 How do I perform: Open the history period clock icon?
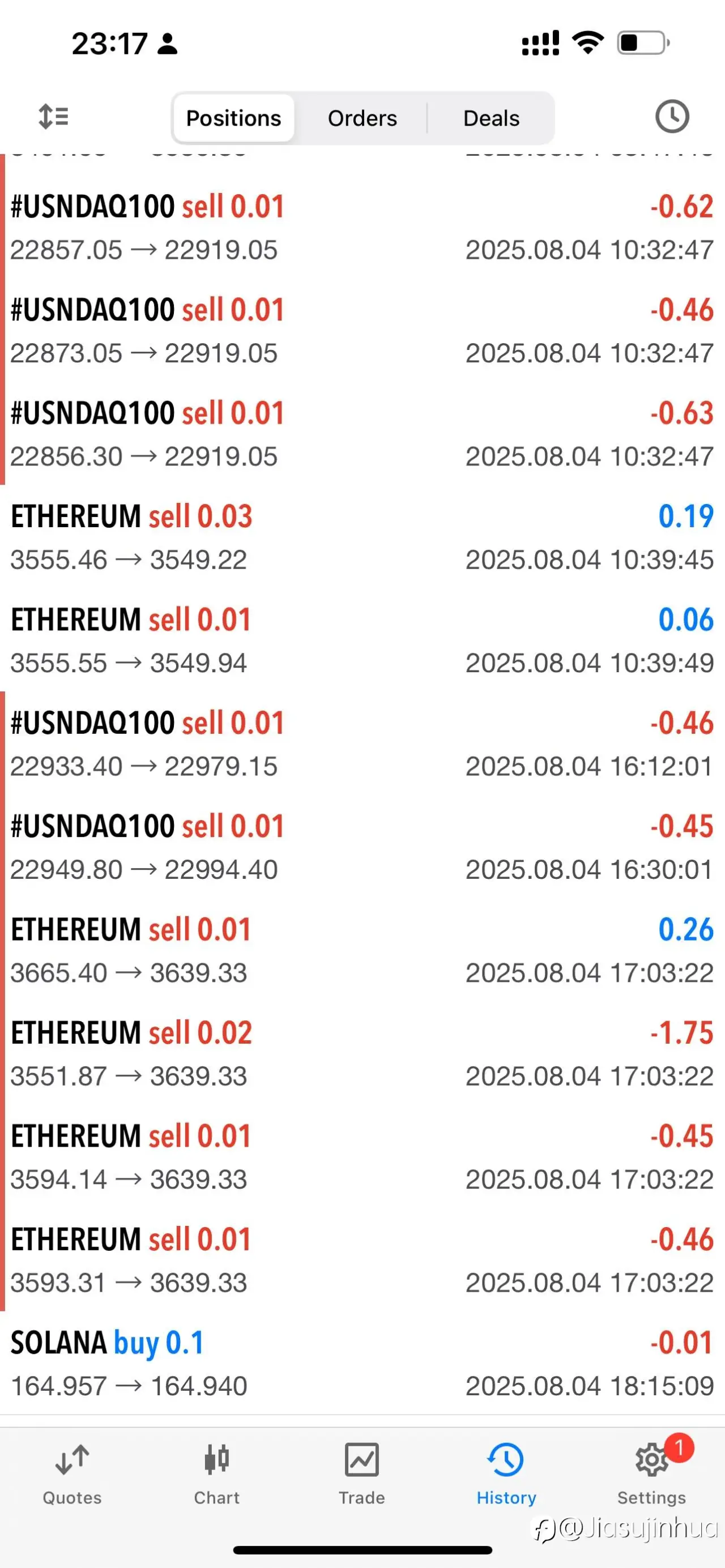672,116
